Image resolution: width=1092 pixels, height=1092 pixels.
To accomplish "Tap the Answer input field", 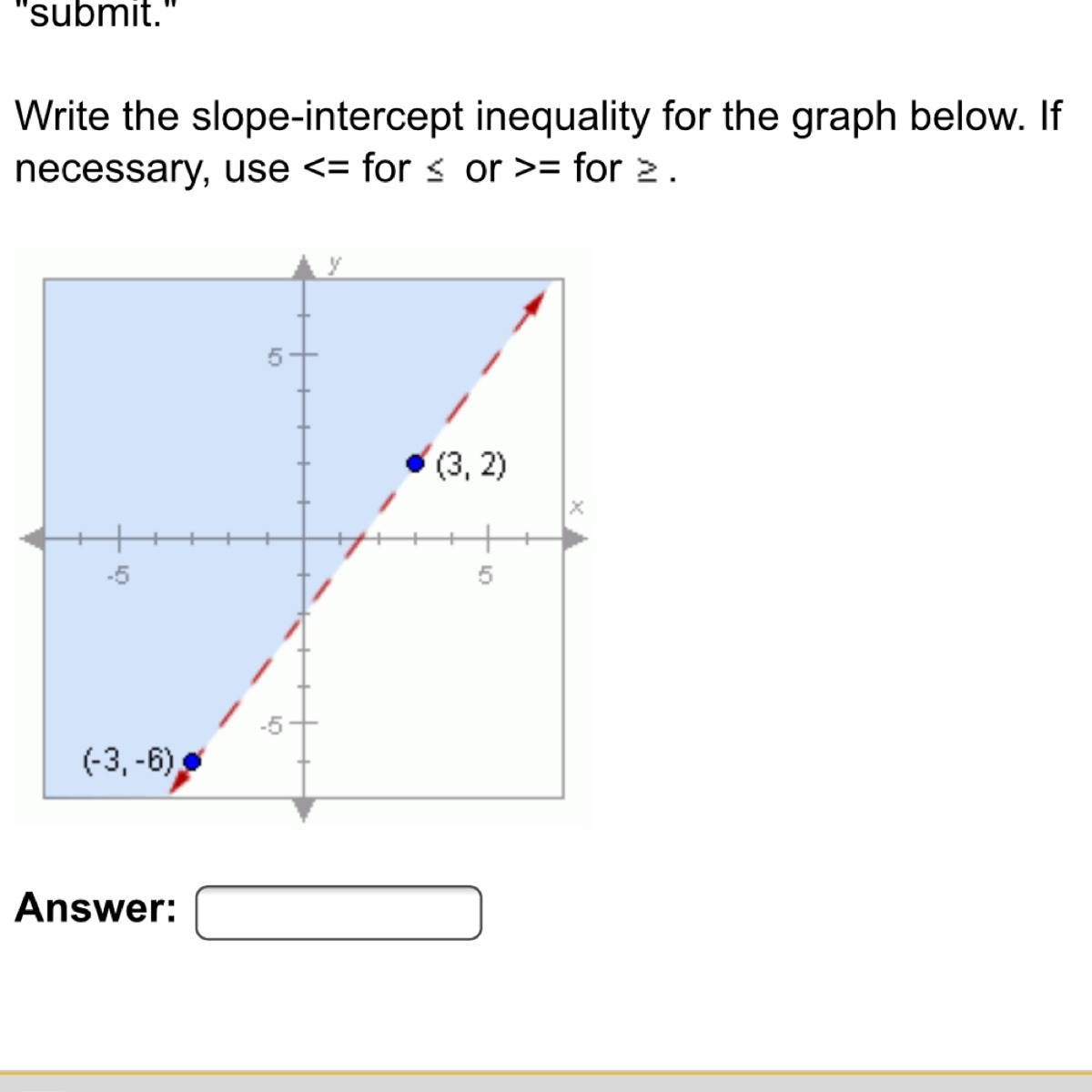I will tap(339, 913).
